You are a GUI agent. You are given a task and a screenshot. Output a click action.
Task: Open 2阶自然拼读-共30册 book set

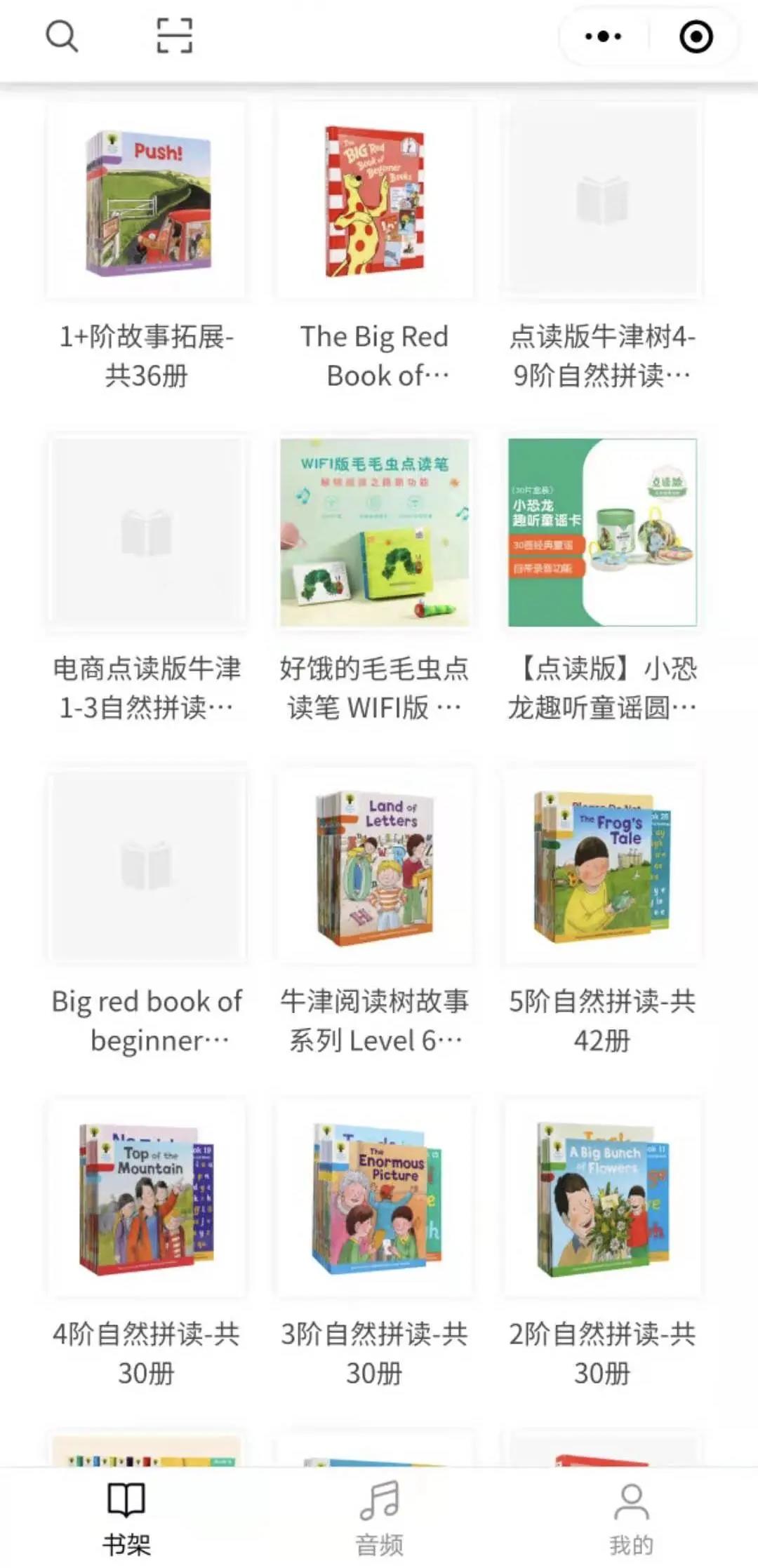tap(602, 1198)
